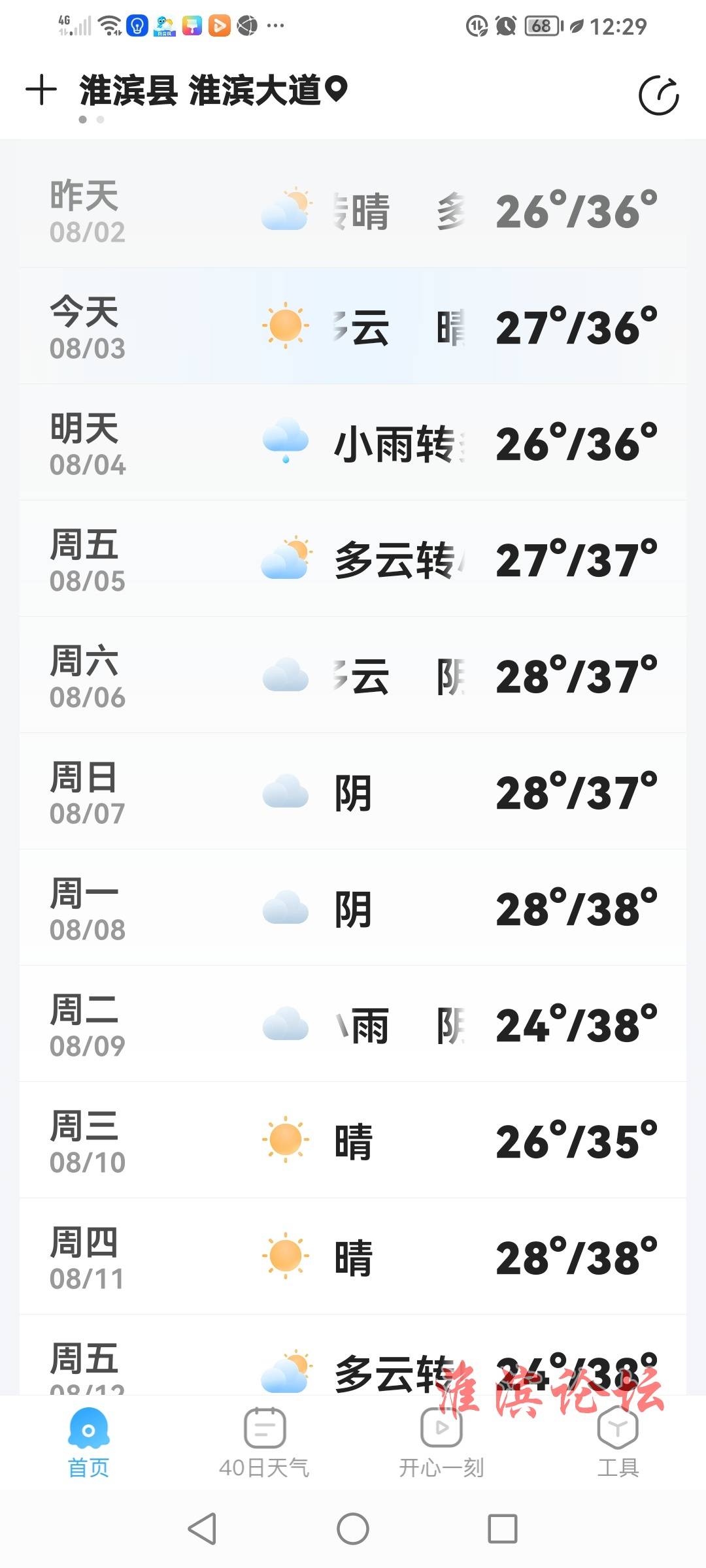Go back using the system back button
706x1568 pixels.
(202, 1529)
